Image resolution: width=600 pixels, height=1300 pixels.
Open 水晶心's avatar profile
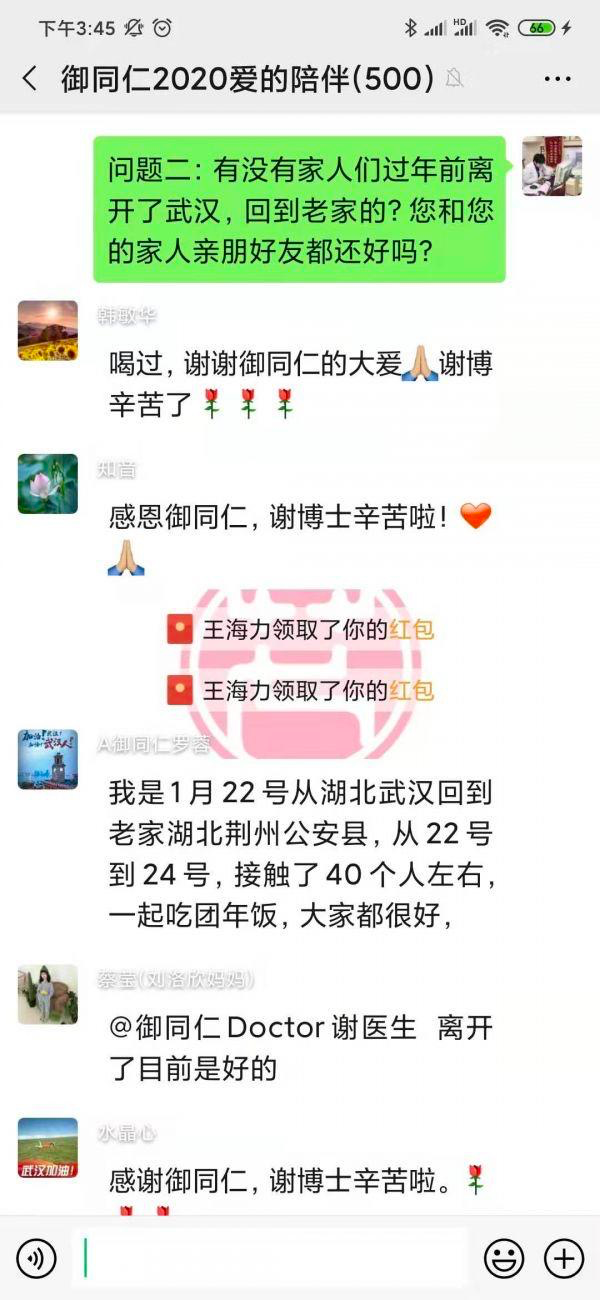(x=47, y=1148)
